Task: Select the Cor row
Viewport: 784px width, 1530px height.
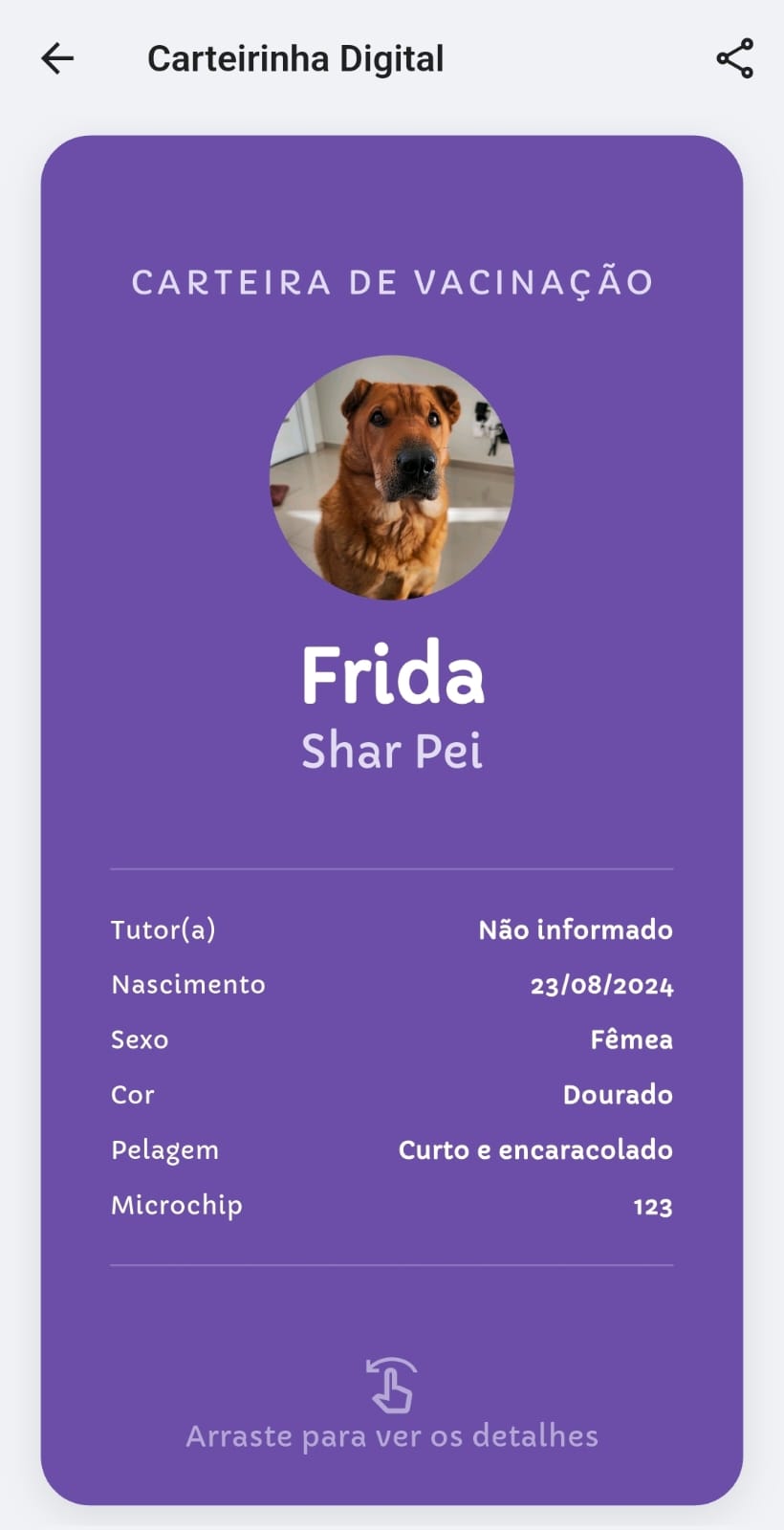Action: (x=132, y=1095)
